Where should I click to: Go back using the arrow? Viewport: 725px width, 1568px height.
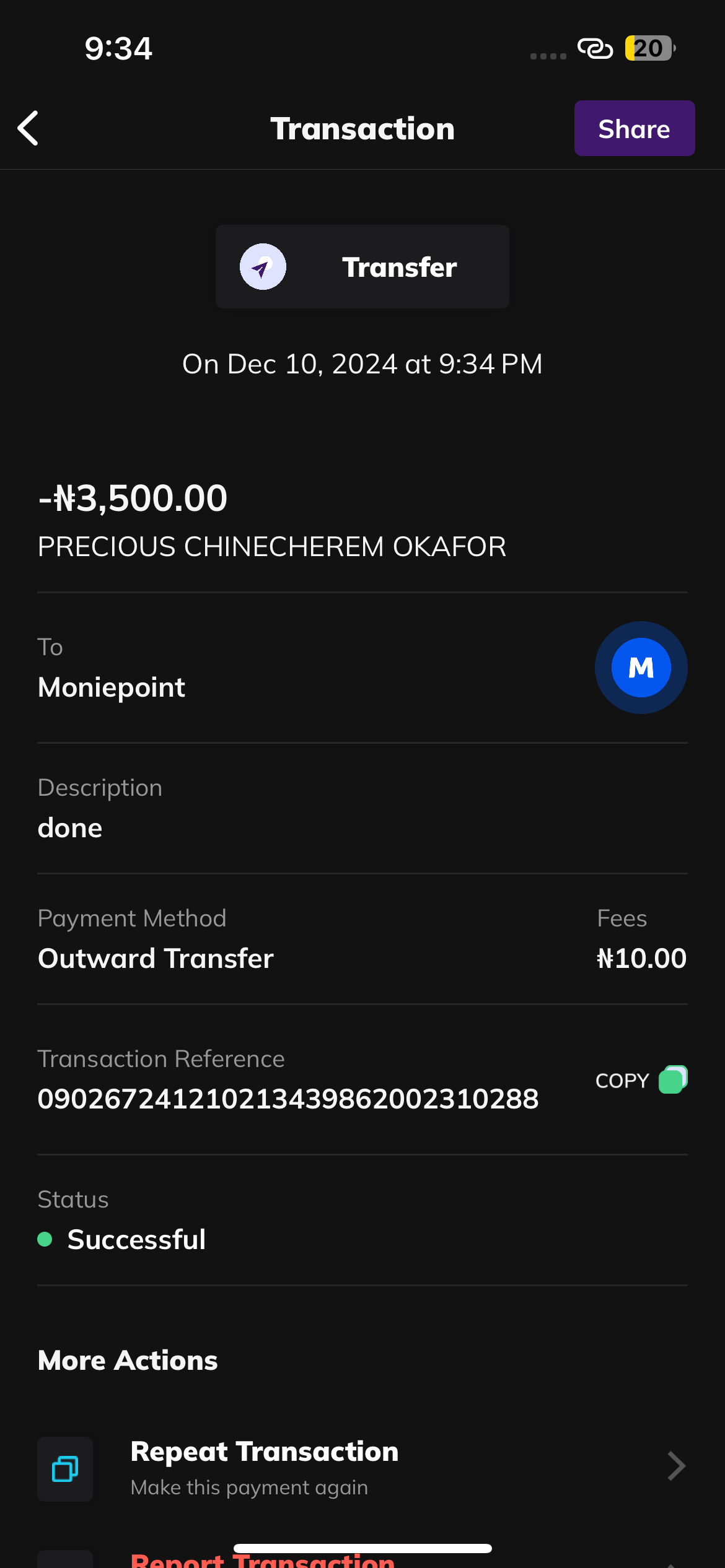click(x=29, y=128)
